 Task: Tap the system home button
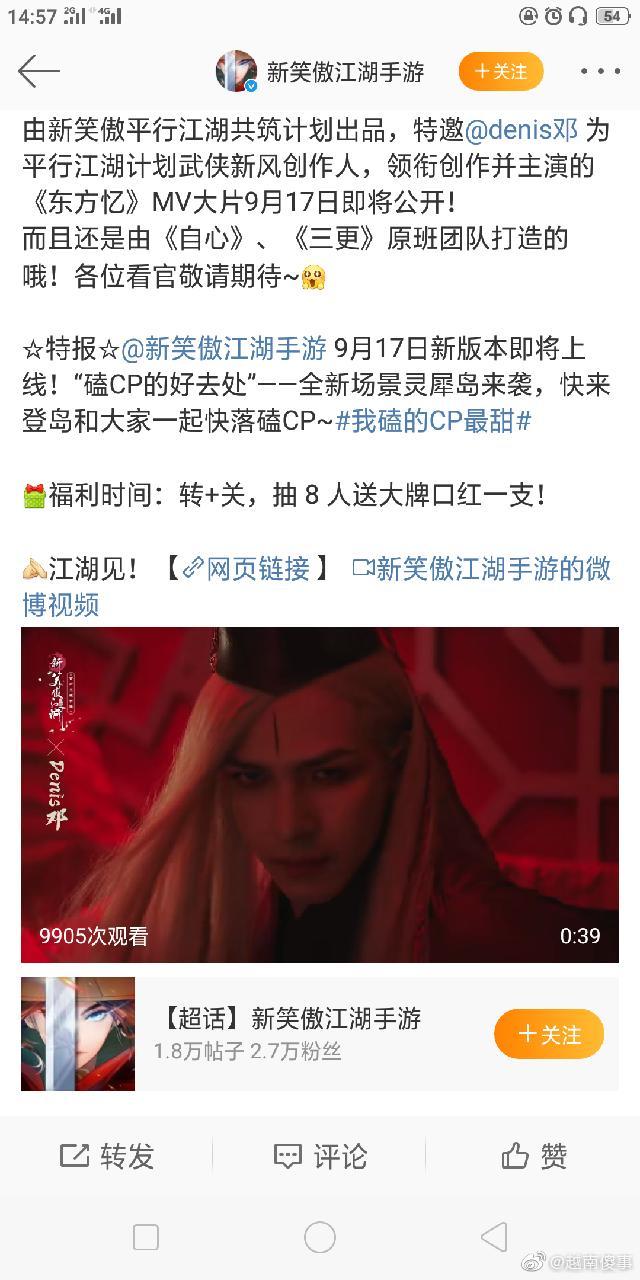coord(320,1237)
